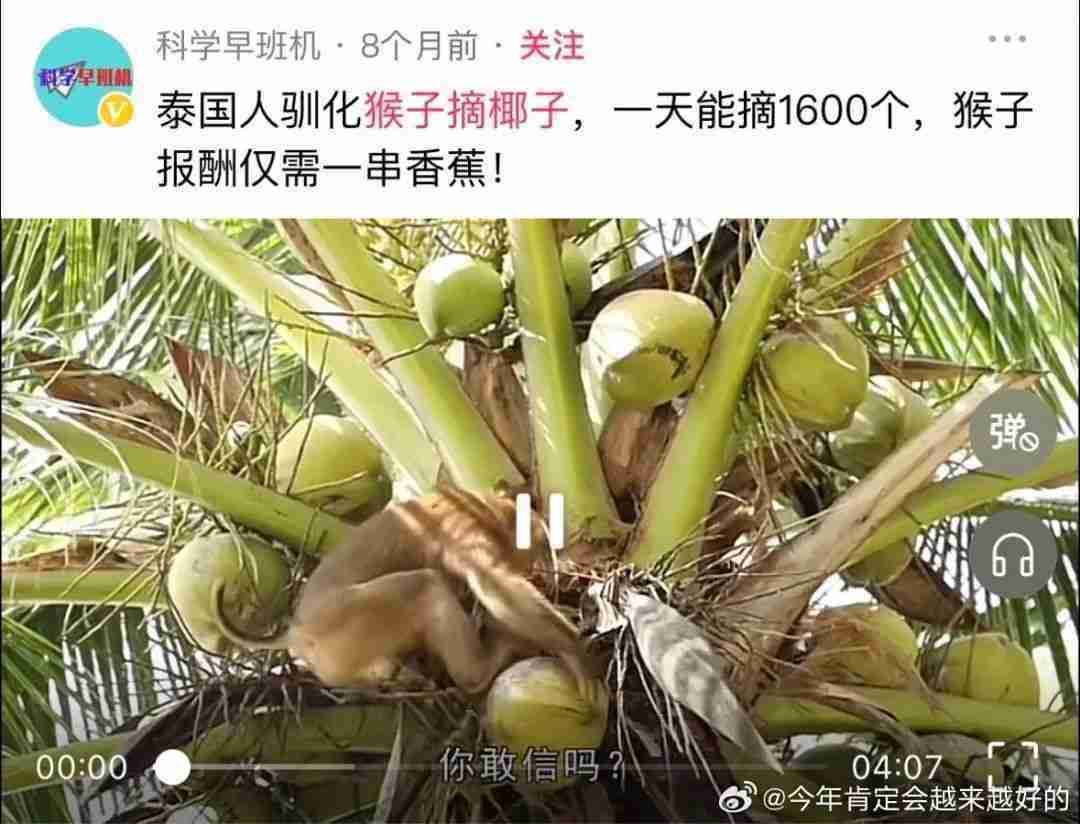Open the 科学早班机 account name
1080x824 pixels.
click(238, 45)
